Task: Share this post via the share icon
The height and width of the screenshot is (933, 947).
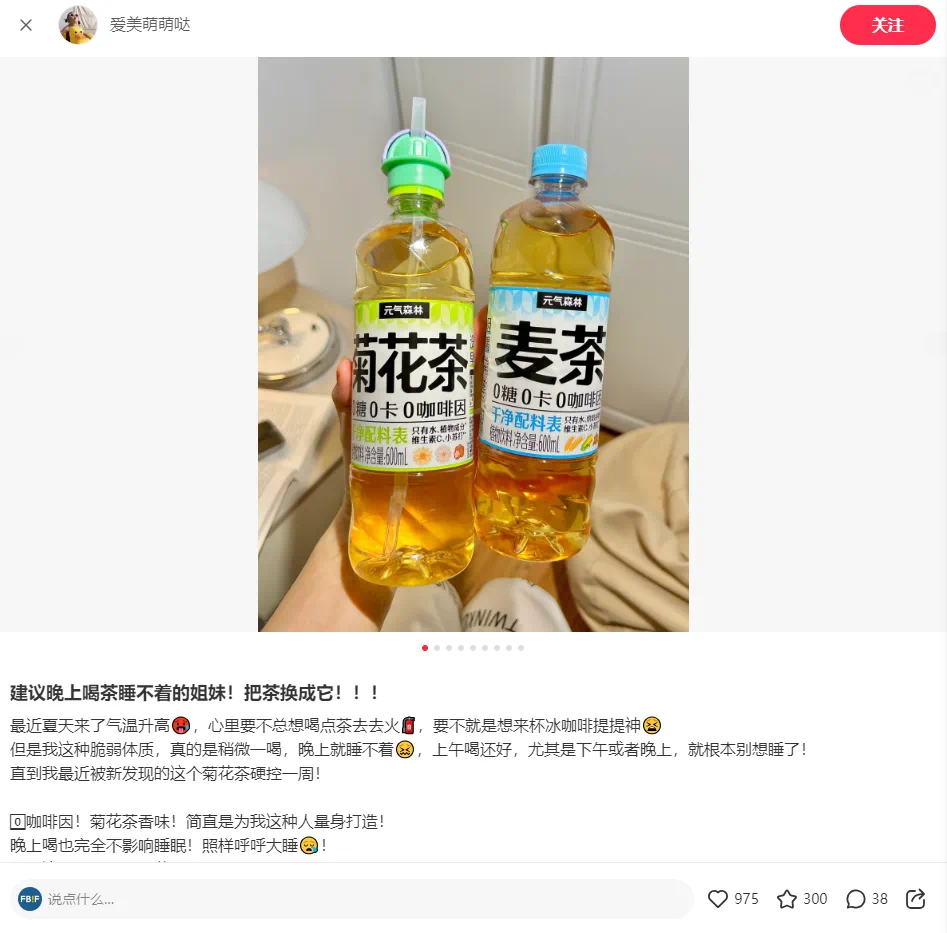Action: [x=915, y=899]
